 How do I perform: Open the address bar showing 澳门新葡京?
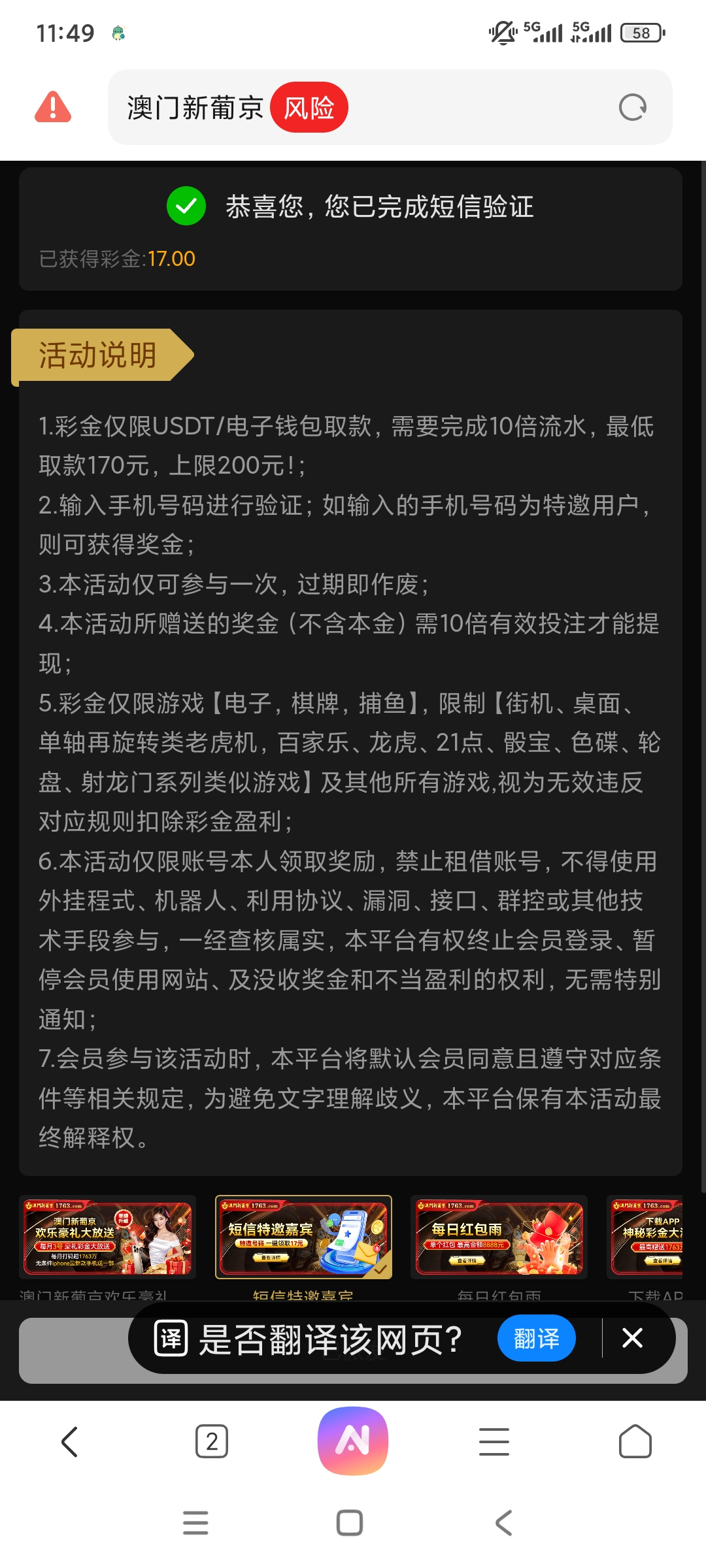pyautogui.click(x=366, y=107)
